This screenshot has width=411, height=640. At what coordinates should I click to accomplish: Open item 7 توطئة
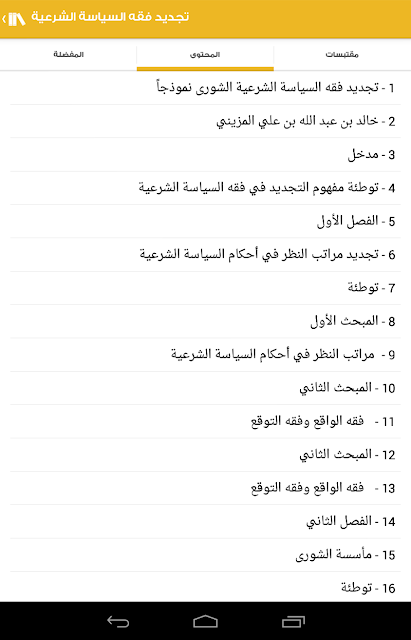click(x=205, y=288)
